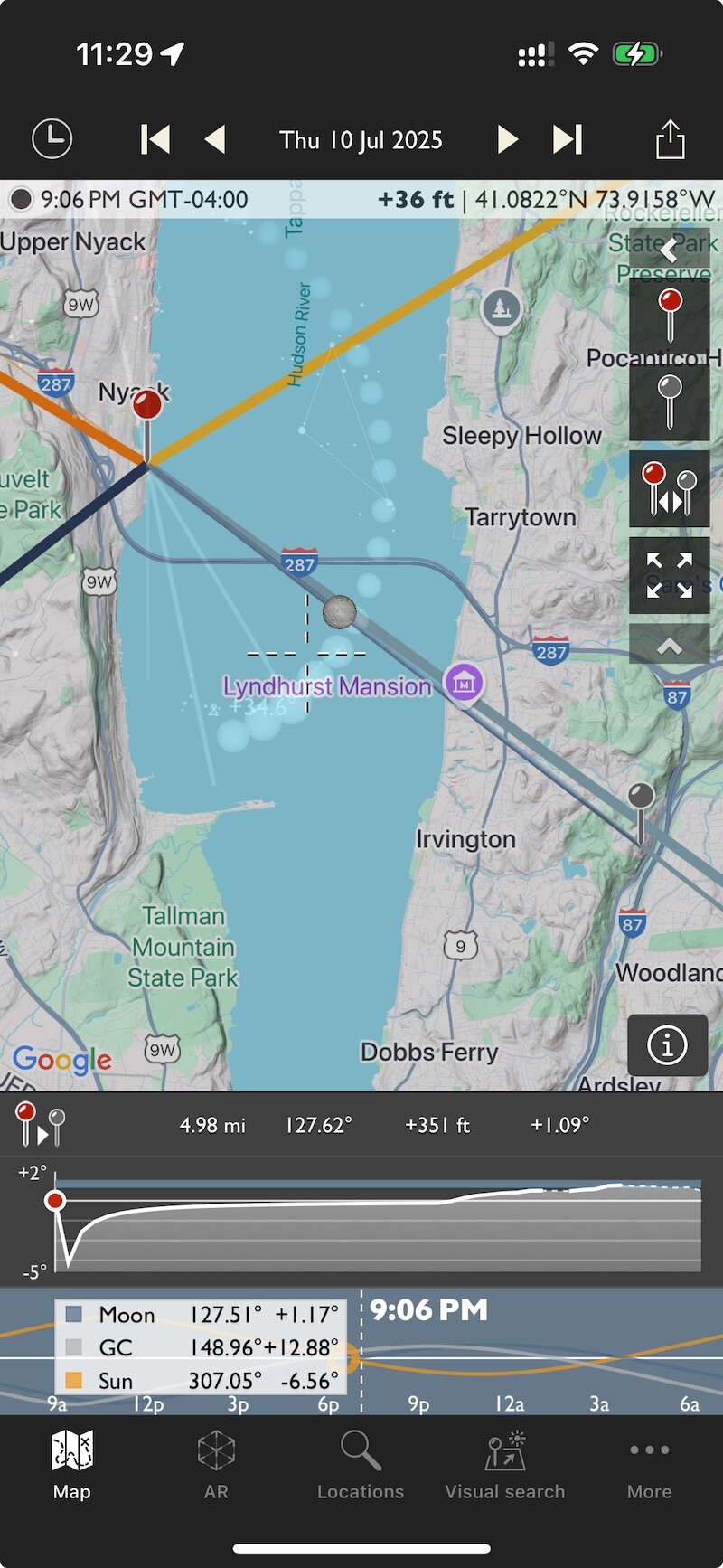Viewport: 723px width, 1568px height.
Task: Switch to the AR tab
Action: coord(216,1465)
